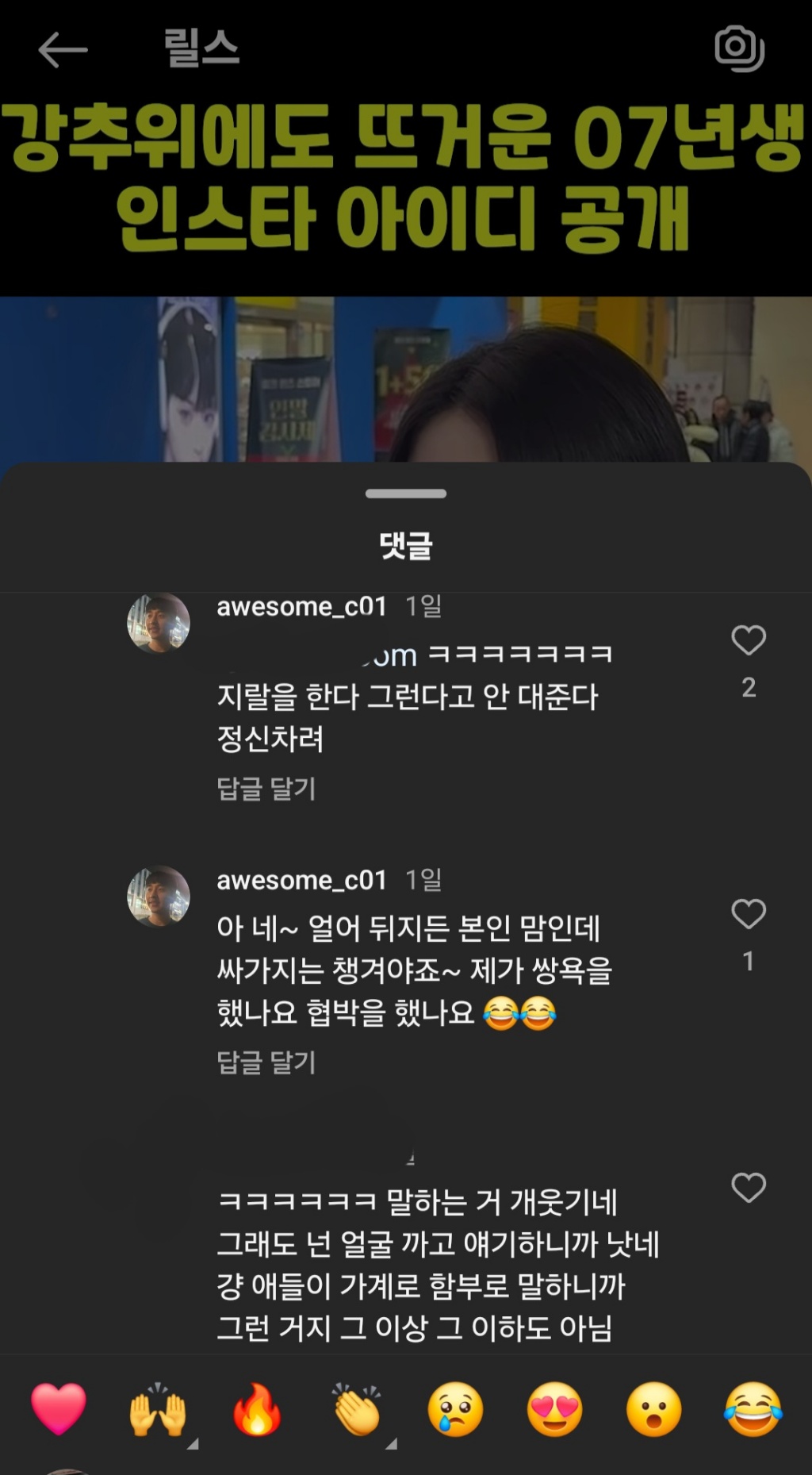Viewport: 812px width, 1475px height.
Task: Send the tears of joy emoji reaction
Action: pyautogui.click(x=753, y=1409)
